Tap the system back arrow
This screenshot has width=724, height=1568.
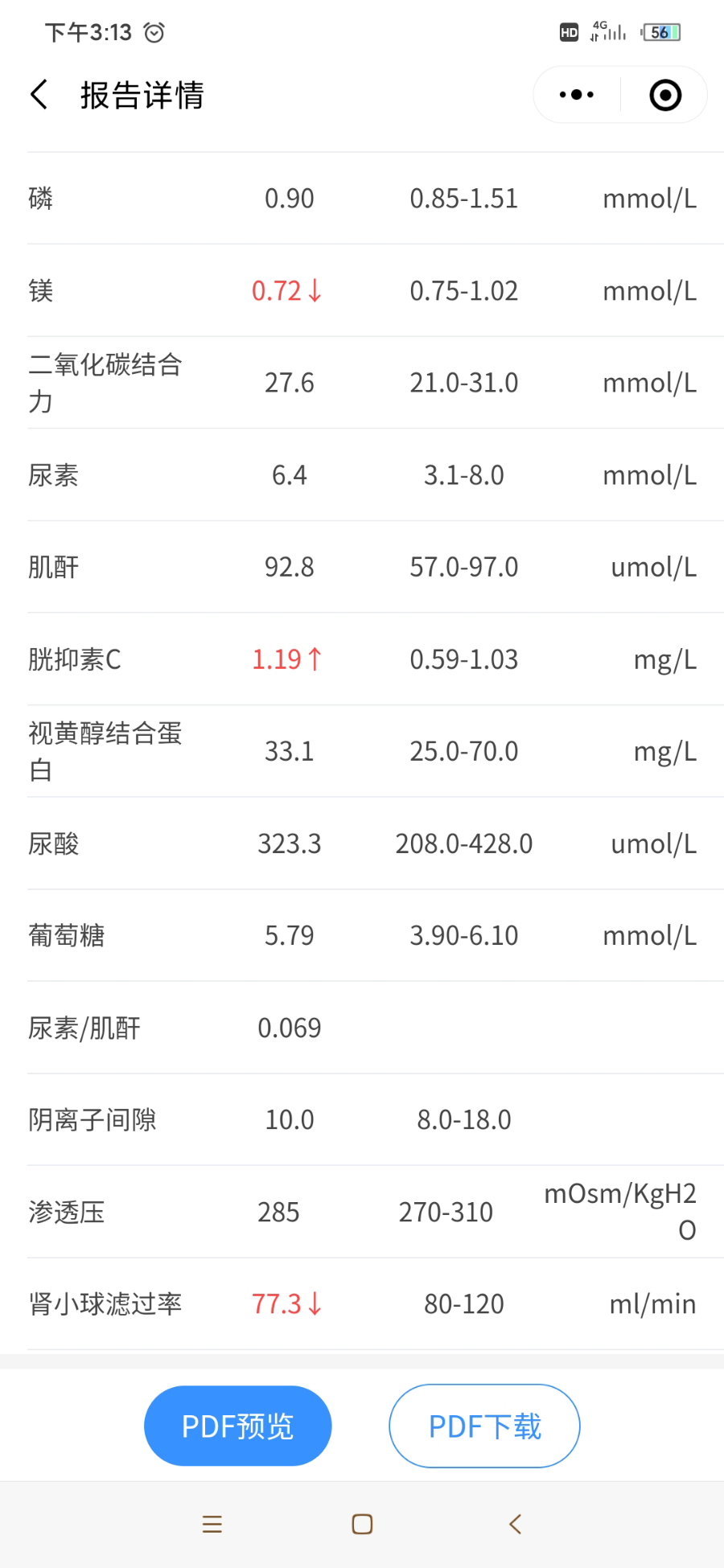pyautogui.click(x=515, y=1524)
